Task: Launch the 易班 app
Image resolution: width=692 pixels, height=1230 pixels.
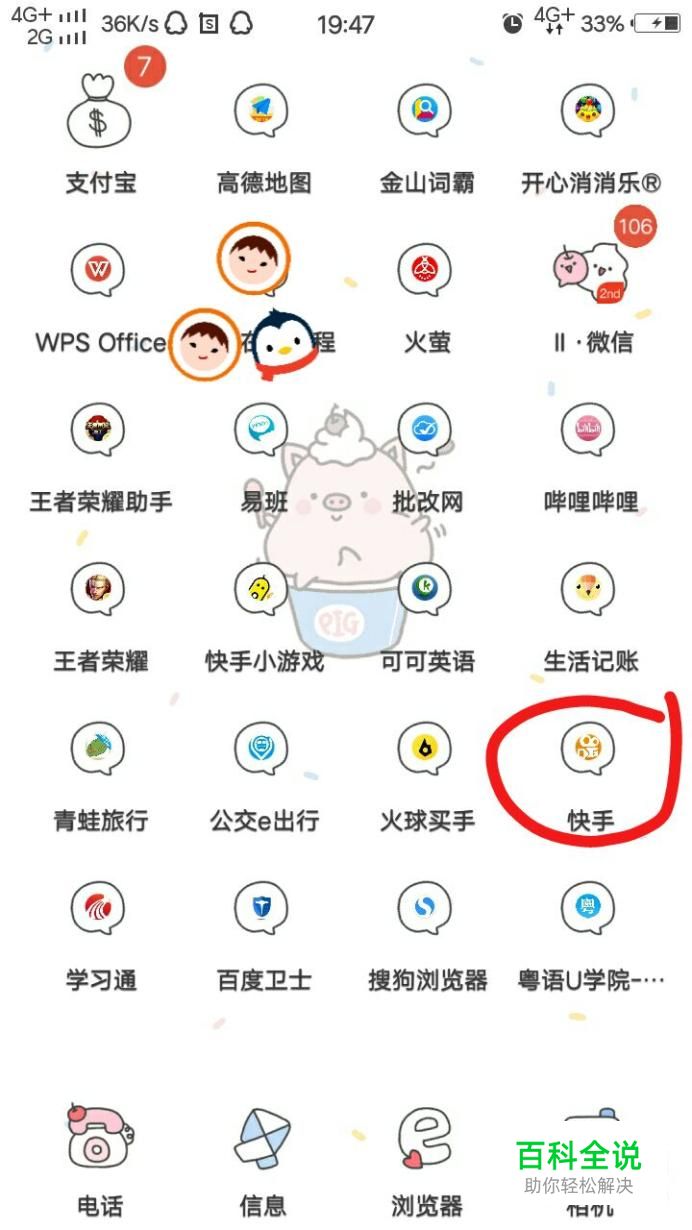Action: (262, 432)
